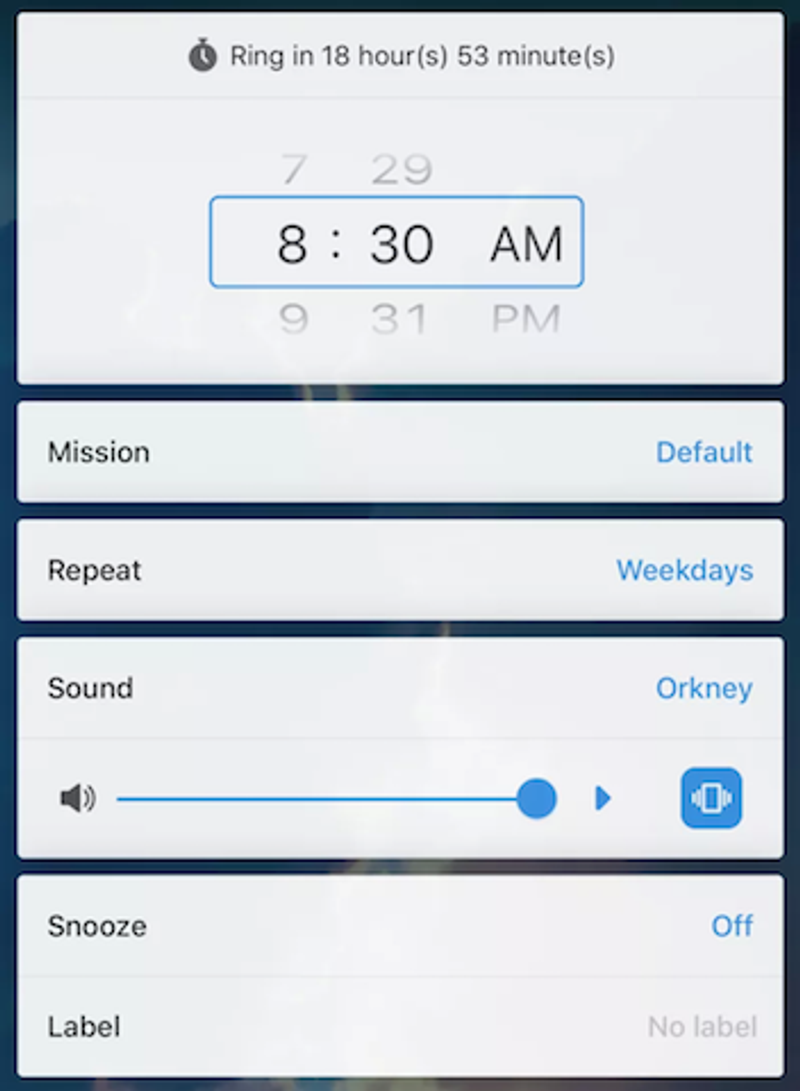
Task: Open the Snooze setting
Action: click(400, 926)
